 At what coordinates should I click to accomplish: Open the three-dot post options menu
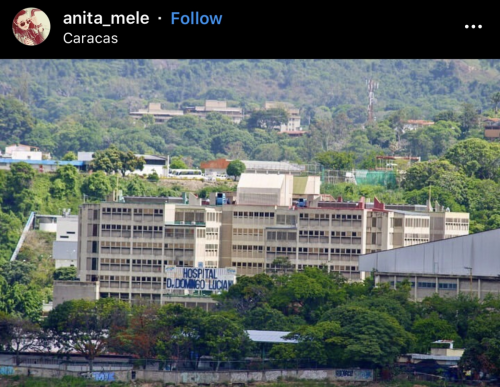tap(473, 27)
